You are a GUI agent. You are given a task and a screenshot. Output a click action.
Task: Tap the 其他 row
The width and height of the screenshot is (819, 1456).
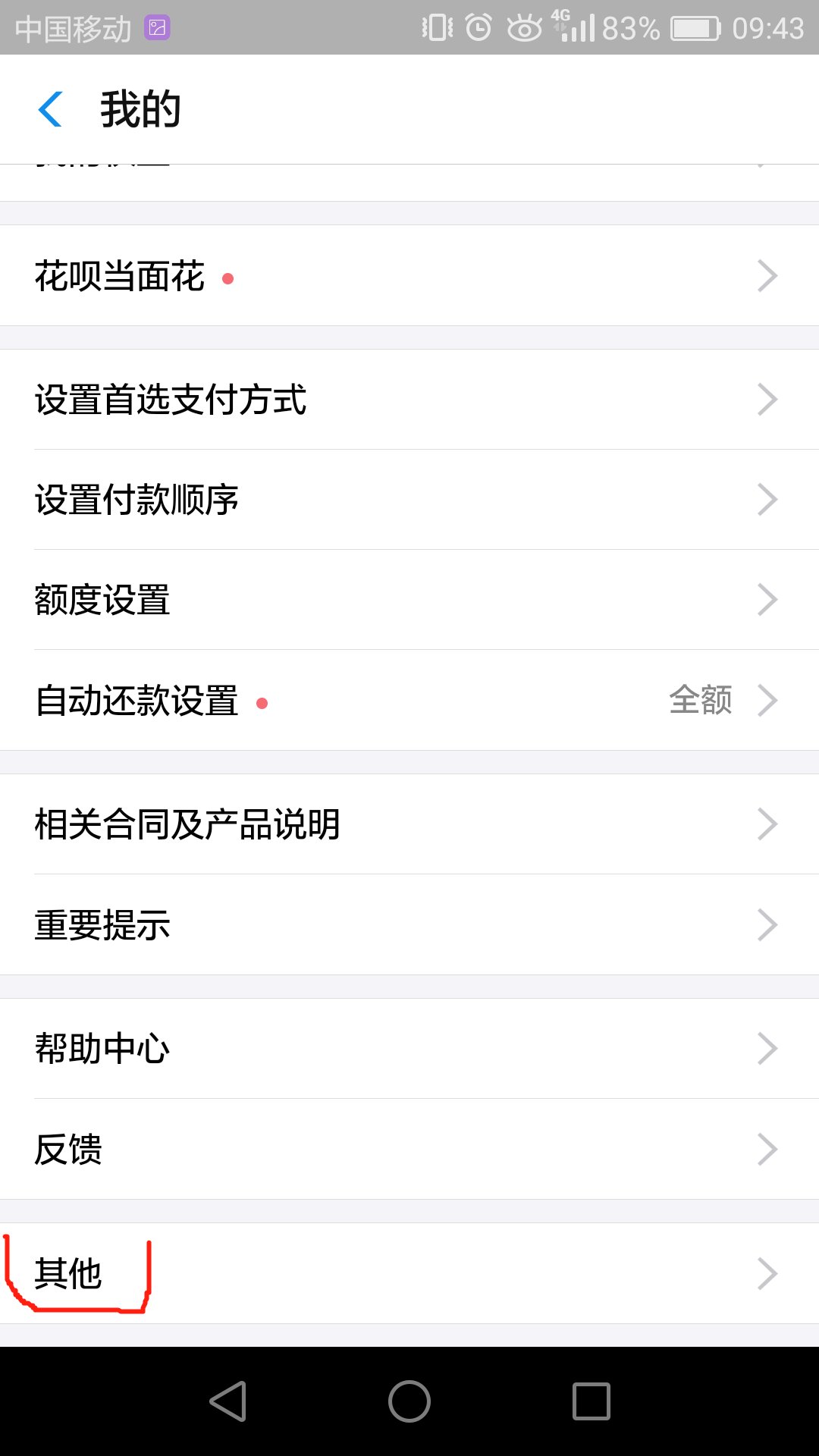coord(409,1273)
